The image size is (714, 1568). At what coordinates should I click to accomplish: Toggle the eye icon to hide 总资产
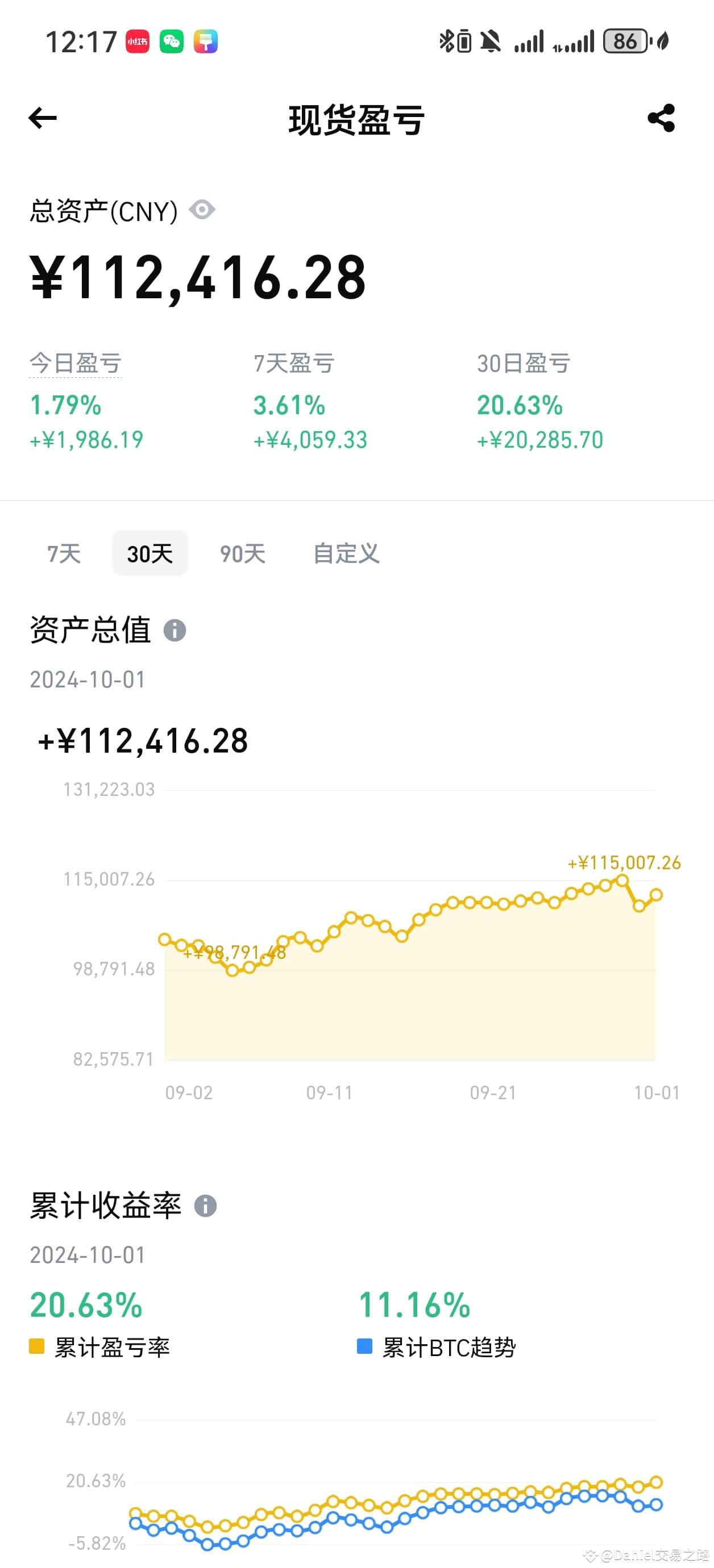201,210
